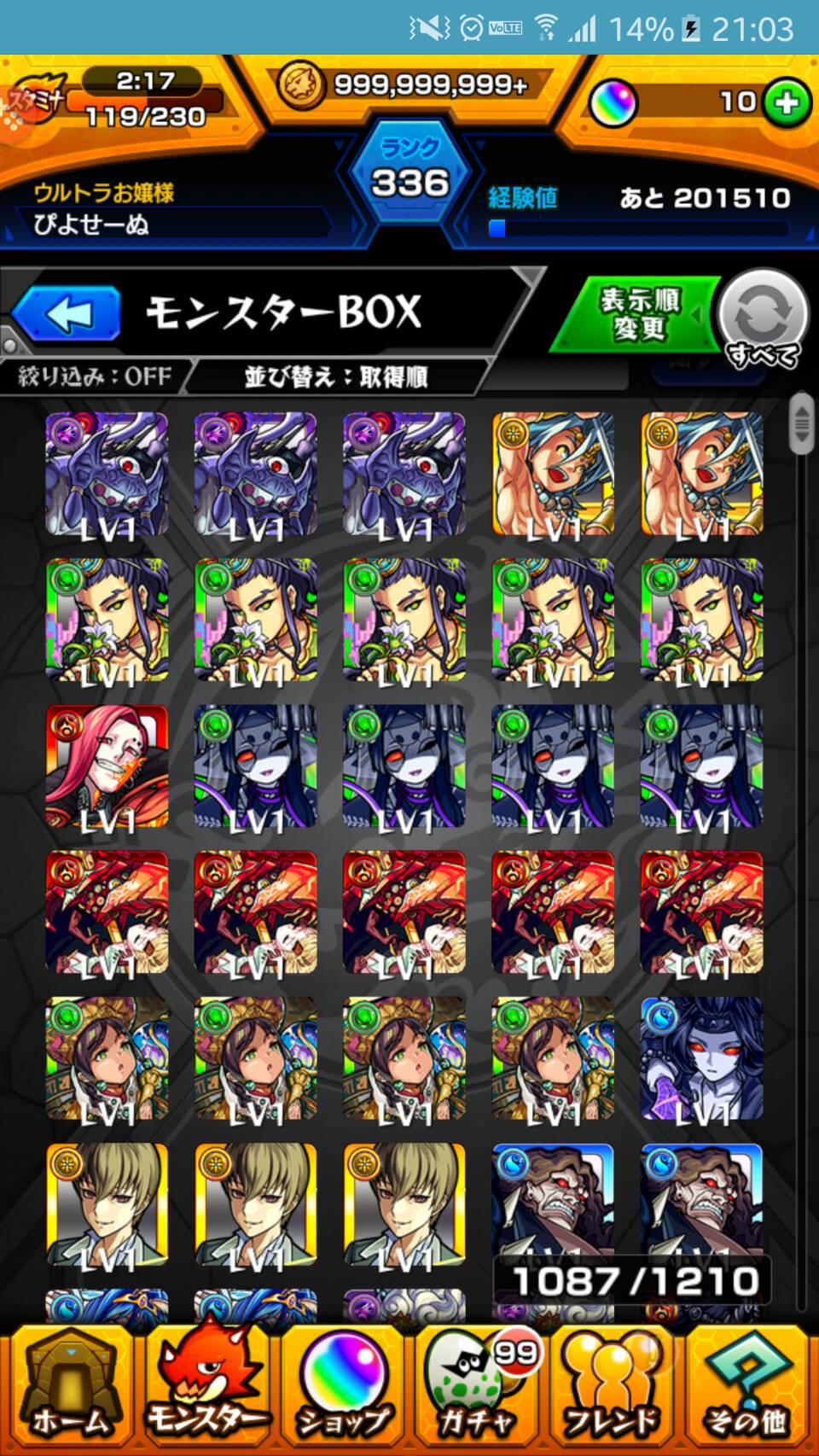The height and width of the screenshot is (1456, 819).
Task: Open the その他 tab
Action: 747,1389
